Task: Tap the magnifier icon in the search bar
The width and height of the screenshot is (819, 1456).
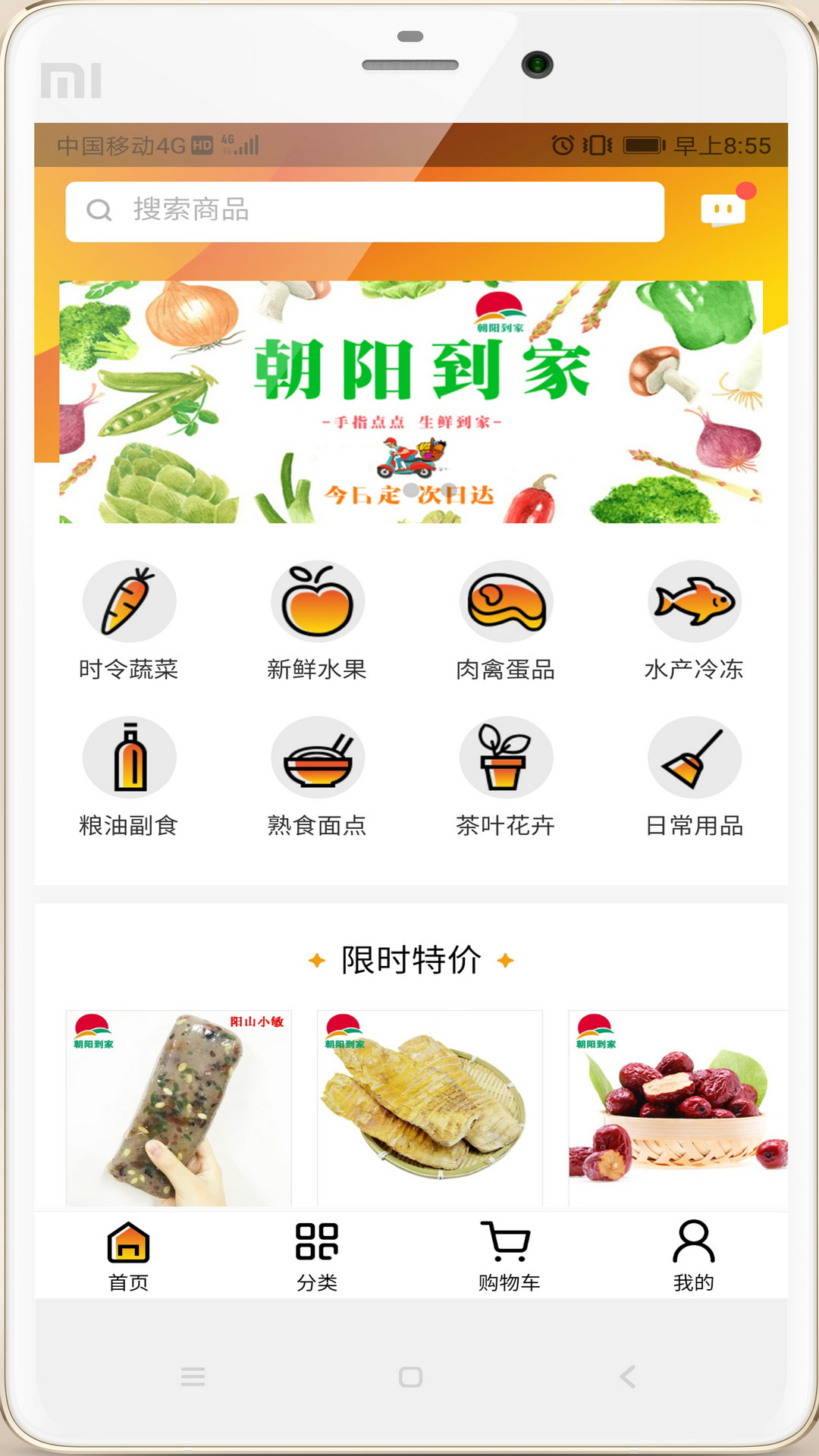Action: click(x=99, y=211)
